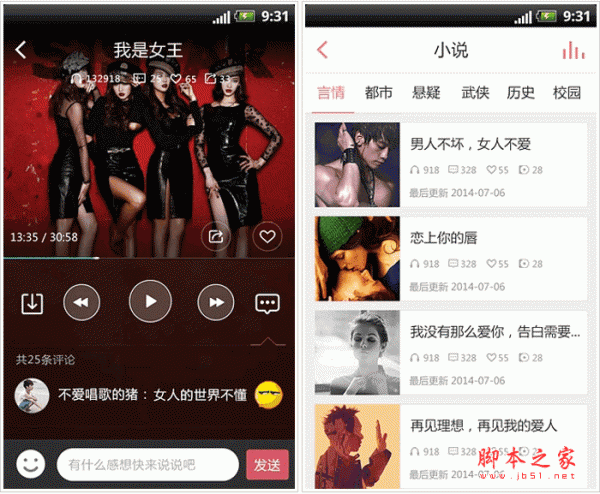Go back from the 小说 page
Image resolution: width=600 pixels, height=494 pixels.
[322, 50]
